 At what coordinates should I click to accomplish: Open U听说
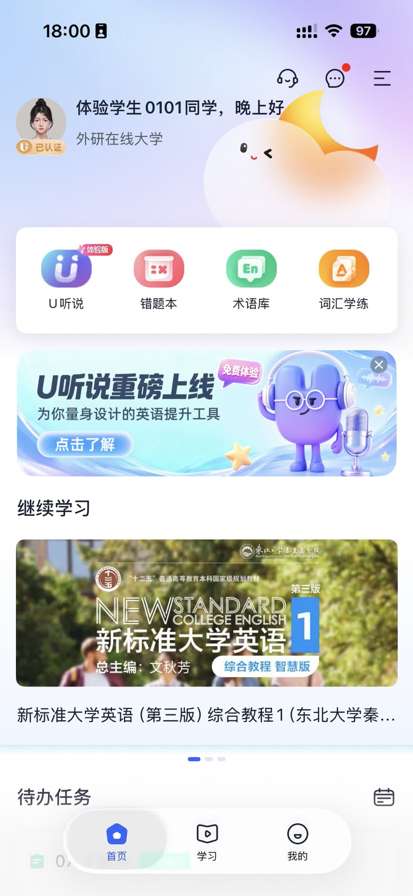pyautogui.click(x=66, y=279)
